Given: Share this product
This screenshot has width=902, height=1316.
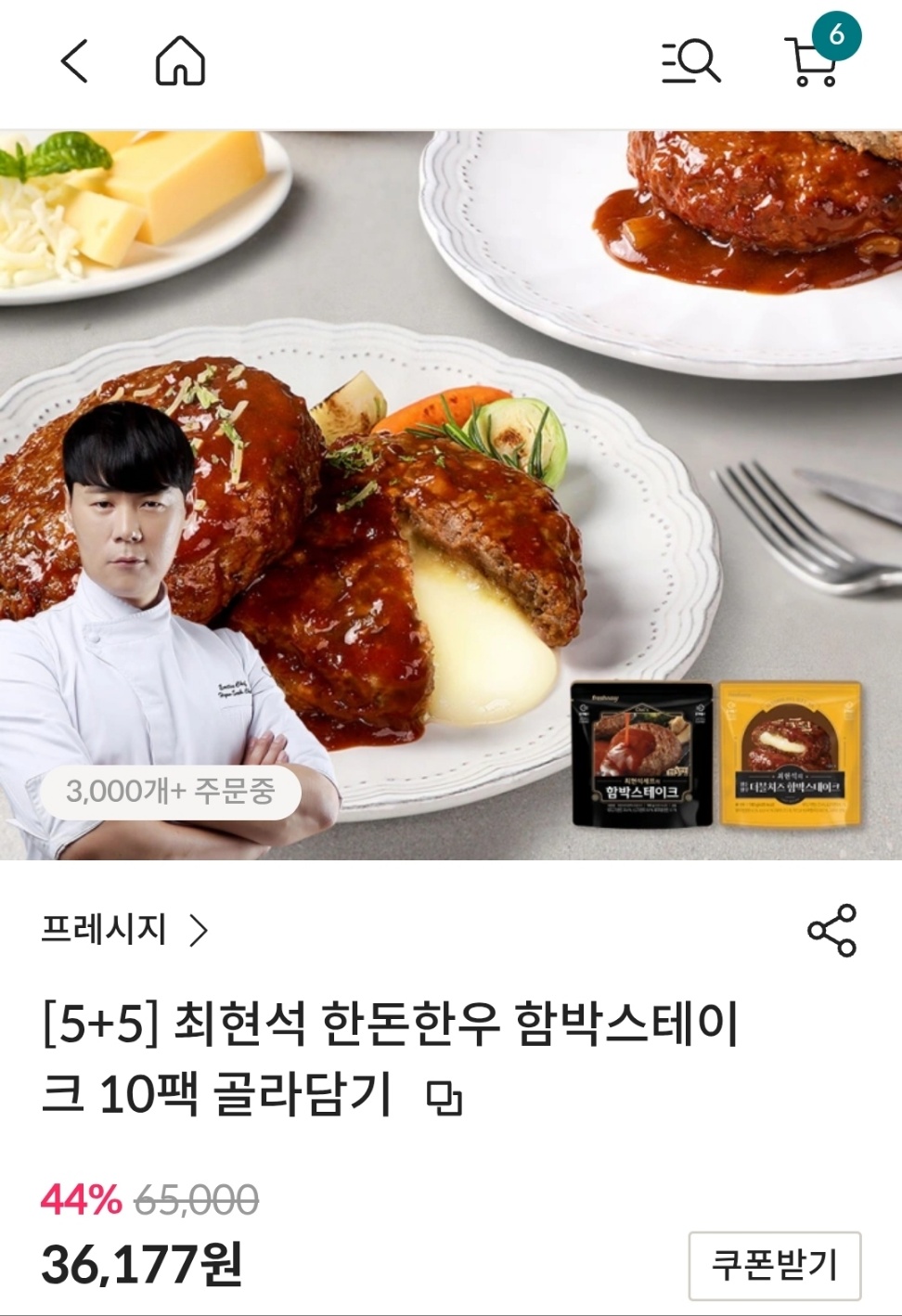Looking at the screenshot, I should [832, 929].
